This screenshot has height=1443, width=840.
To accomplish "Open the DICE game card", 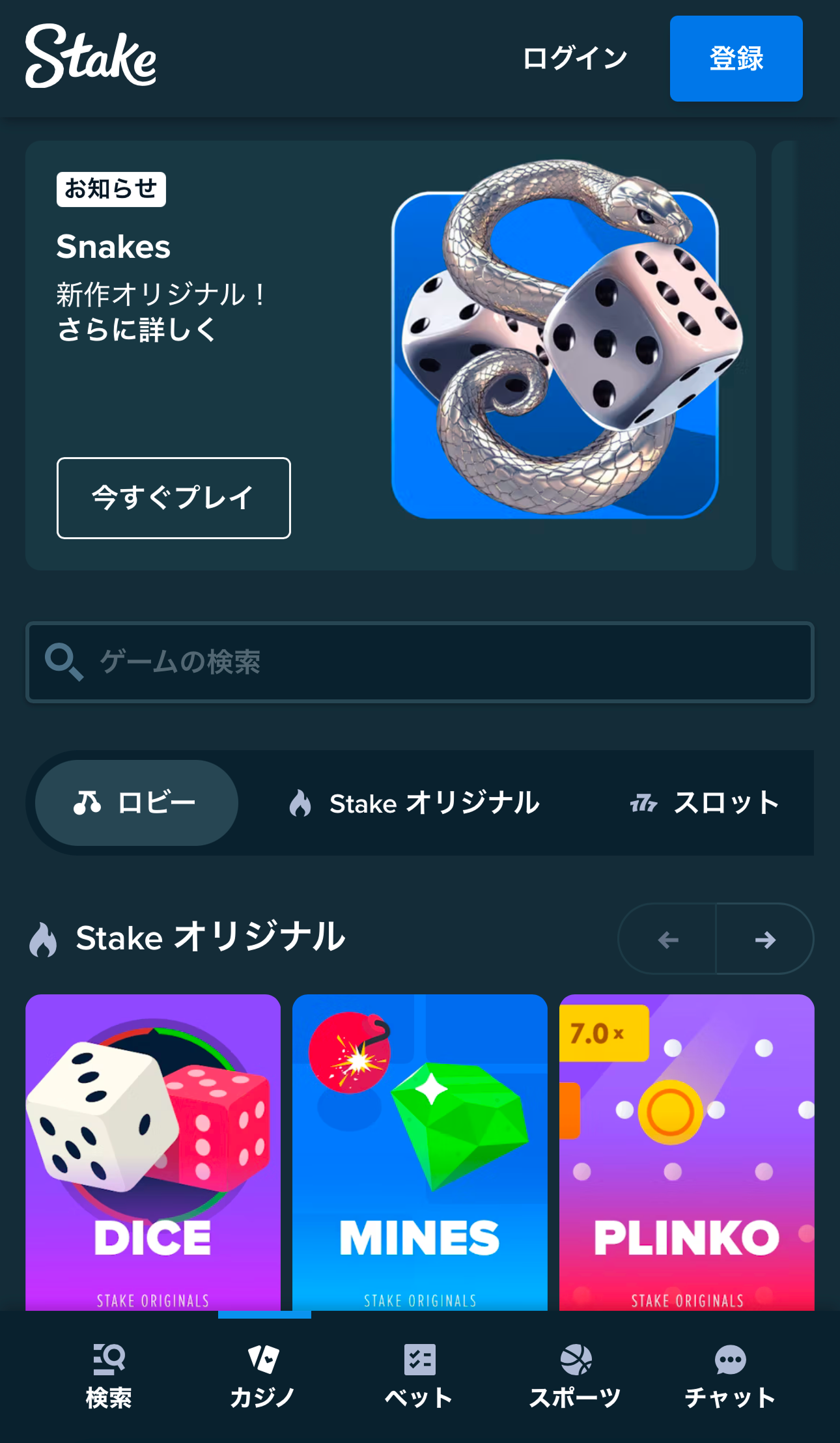I will pos(153,1153).
